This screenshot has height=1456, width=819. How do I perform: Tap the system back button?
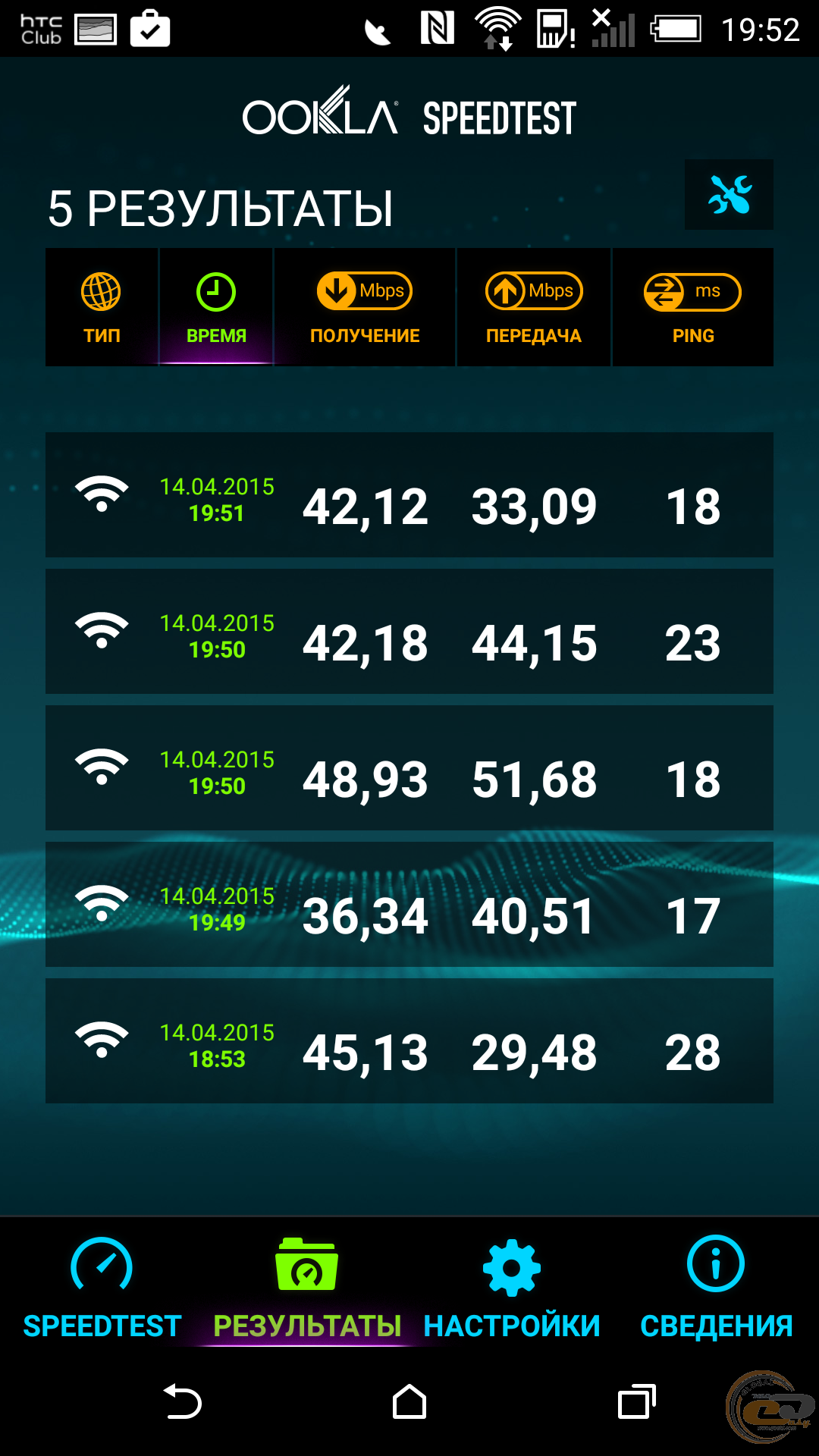tap(183, 1401)
